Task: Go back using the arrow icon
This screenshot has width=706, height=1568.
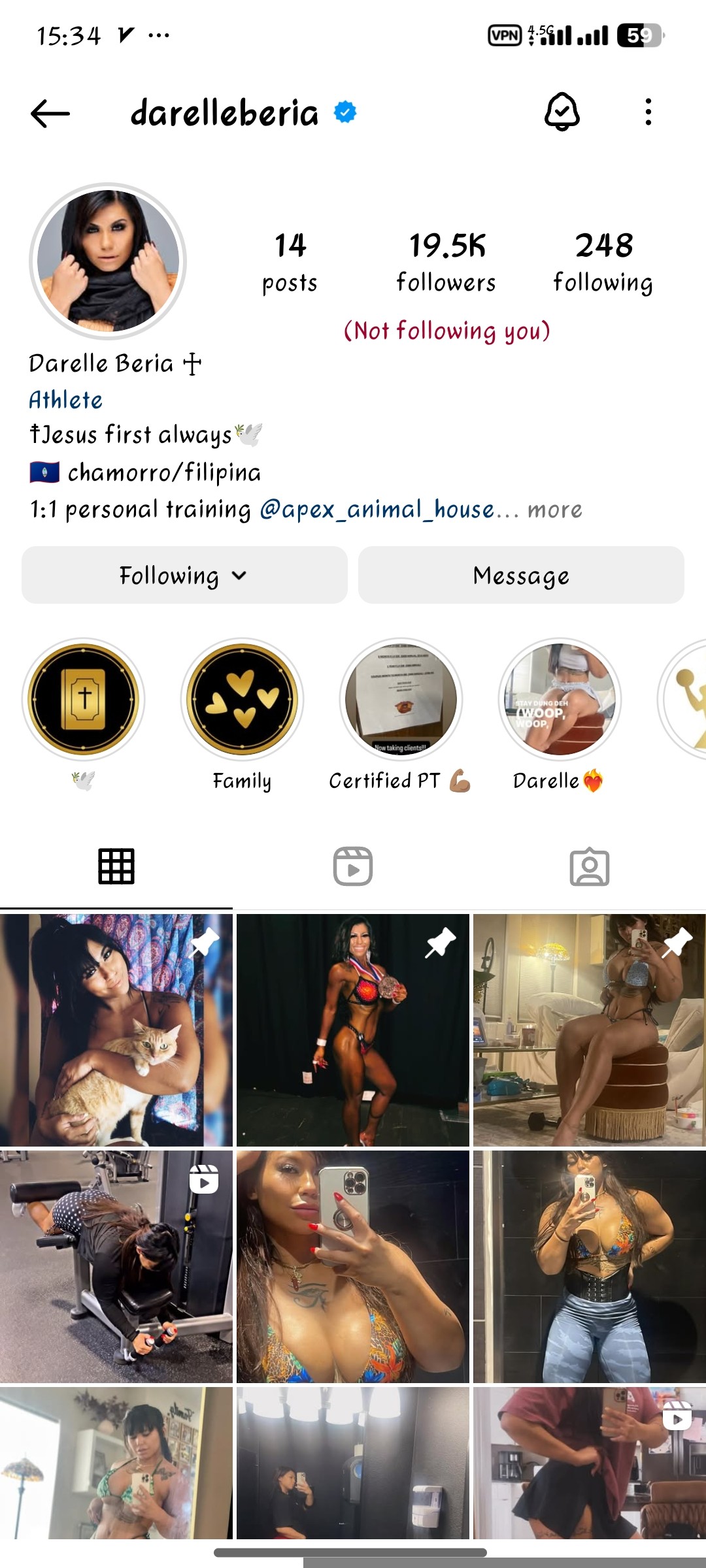Action: (50, 114)
